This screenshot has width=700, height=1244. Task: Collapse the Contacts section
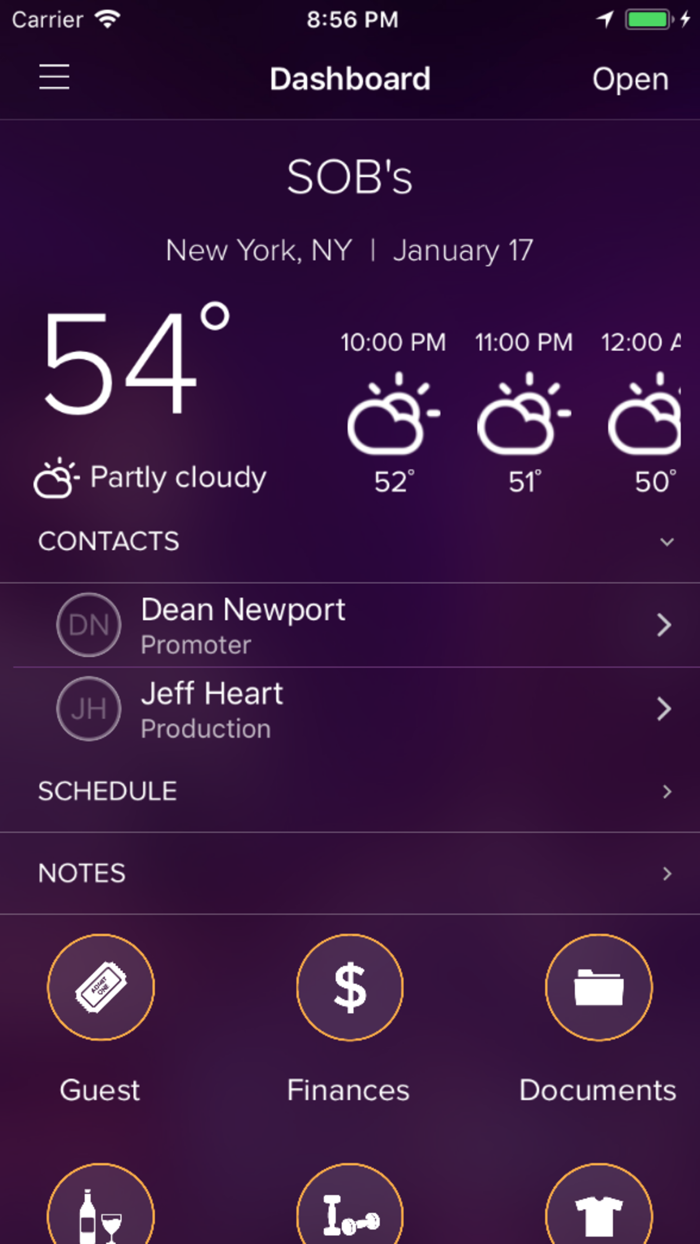(x=666, y=541)
